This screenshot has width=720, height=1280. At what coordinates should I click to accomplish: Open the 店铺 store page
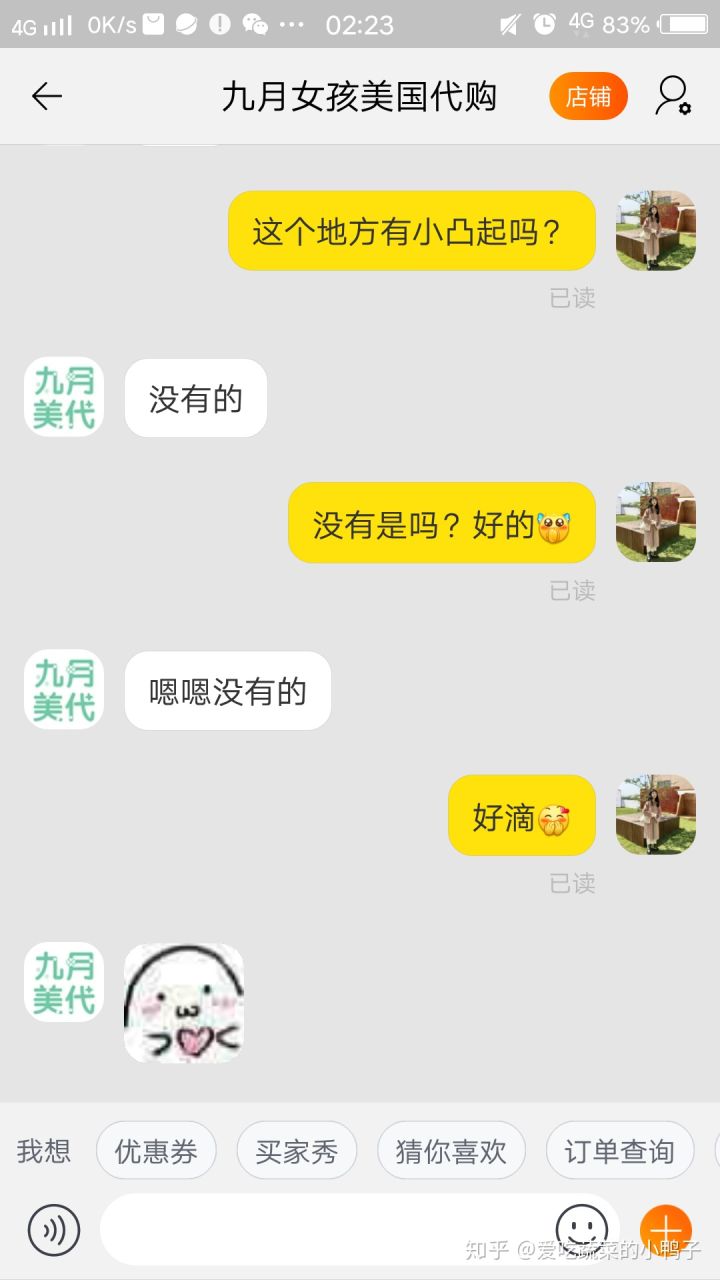pyautogui.click(x=588, y=96)
